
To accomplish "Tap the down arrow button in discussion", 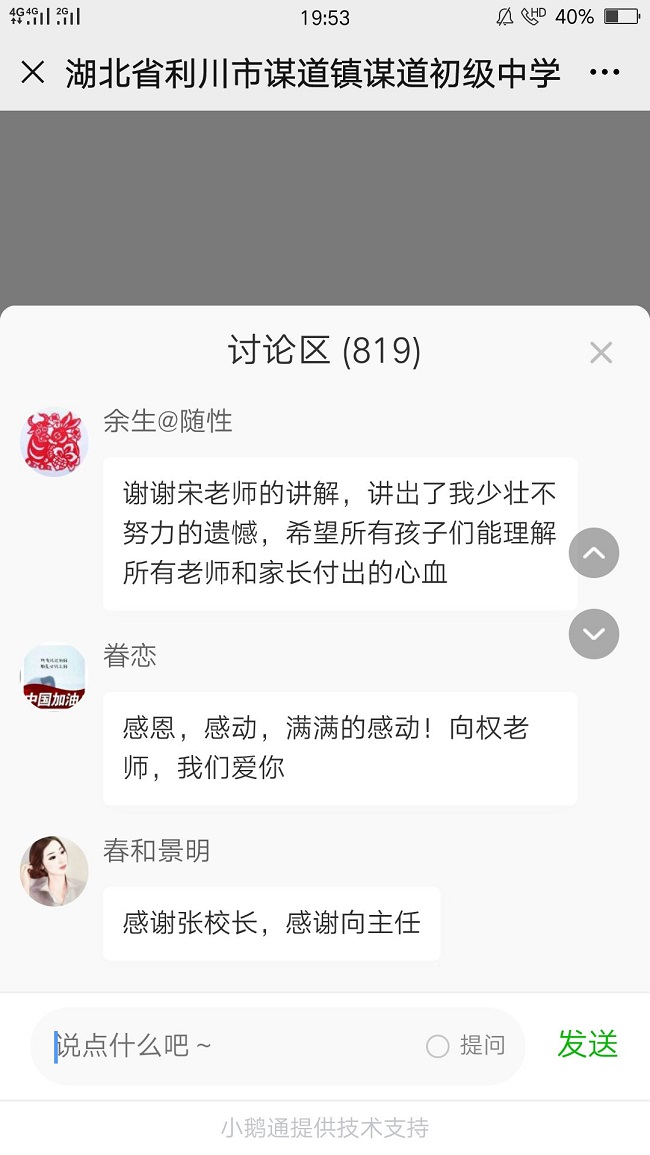I will tap(594, 634).
